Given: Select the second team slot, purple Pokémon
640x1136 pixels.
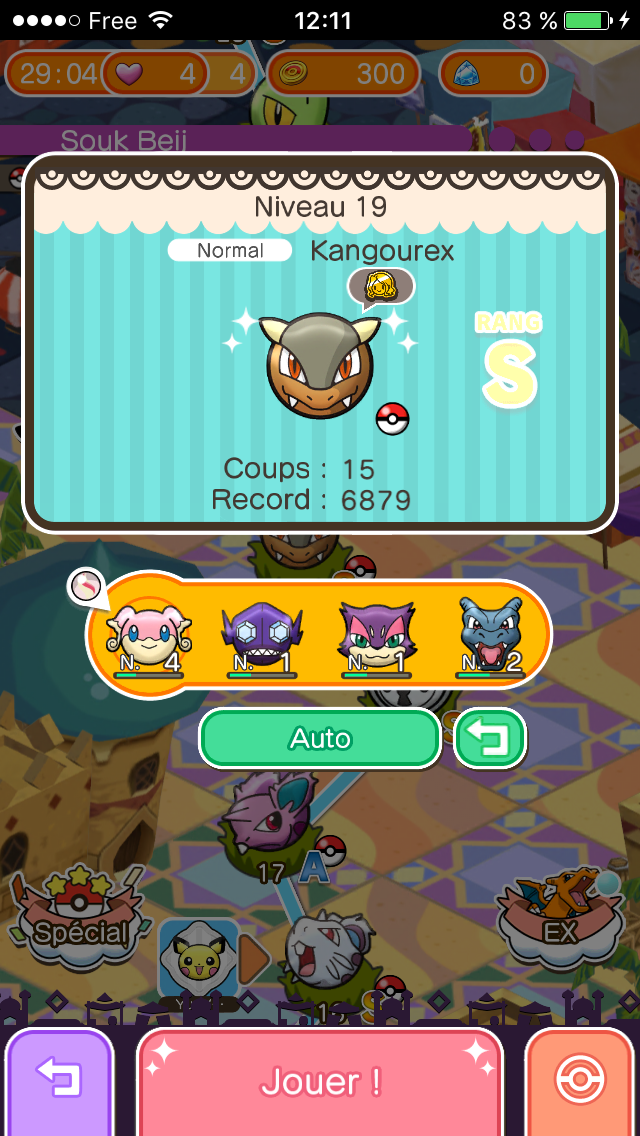Looking at the screenshot, I should pyautogui.click(x=262, y=637).
